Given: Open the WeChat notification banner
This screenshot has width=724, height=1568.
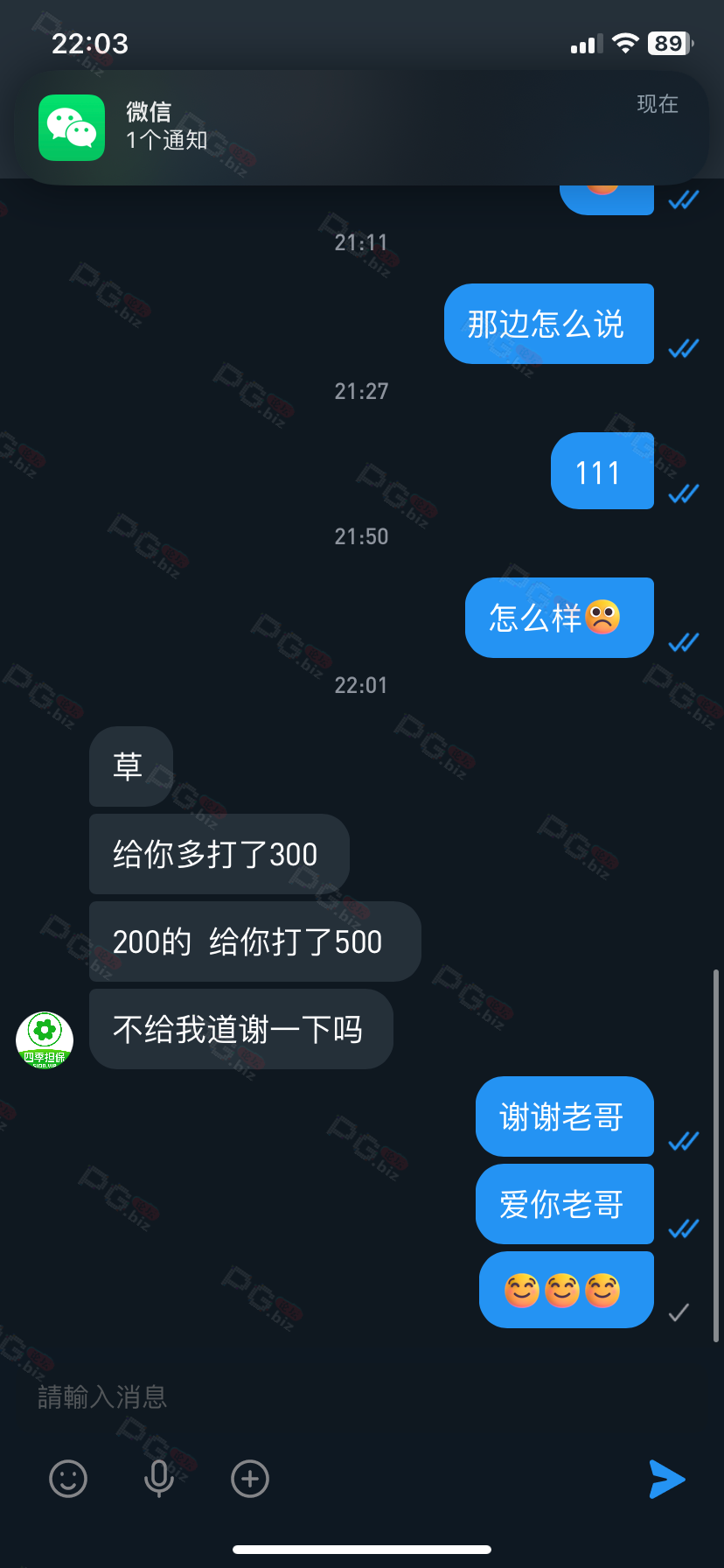Looking at the screenshot, I should (360, 128).
